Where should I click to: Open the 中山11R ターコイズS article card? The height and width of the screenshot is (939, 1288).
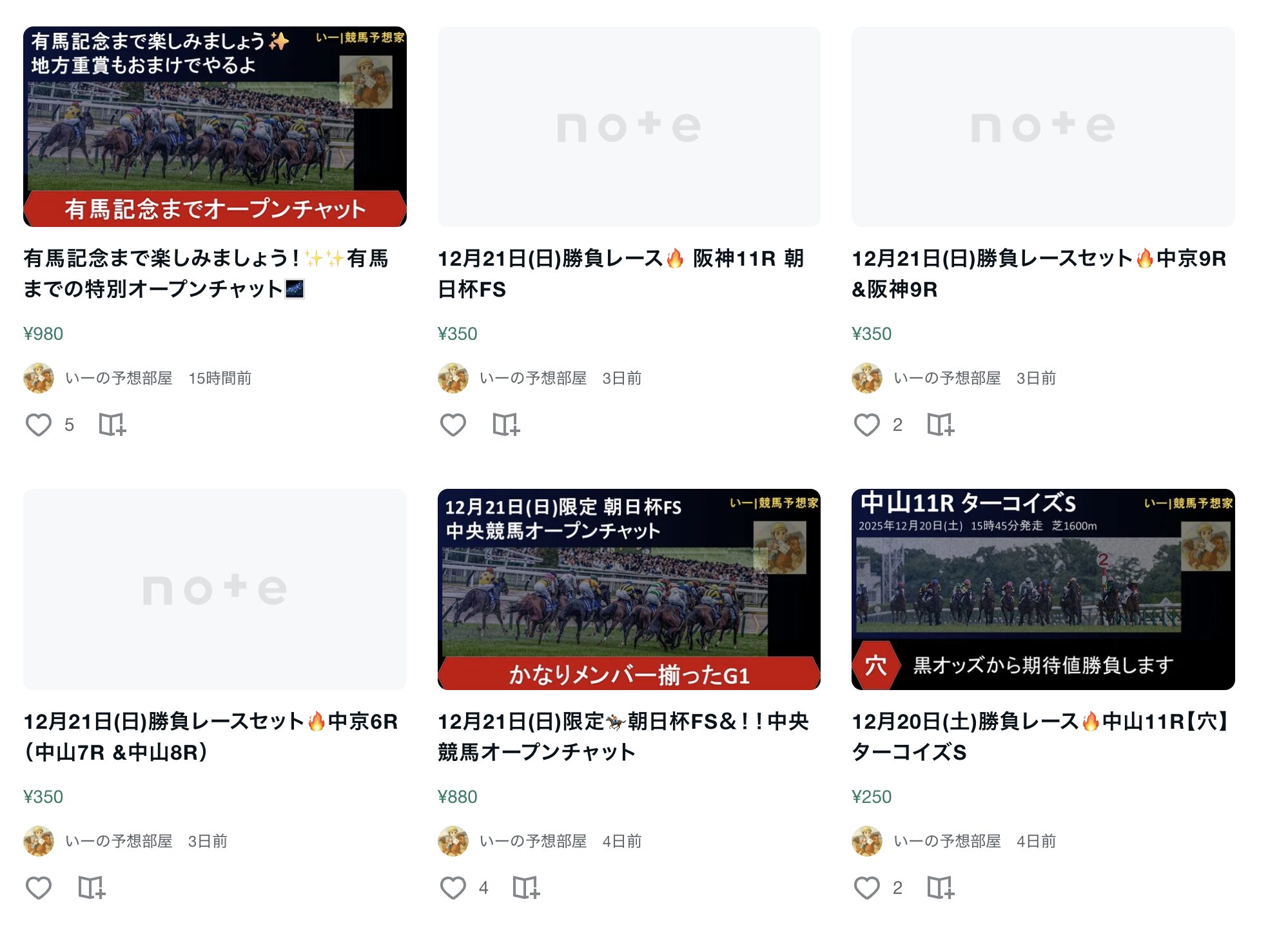(x=1042, y=589)
